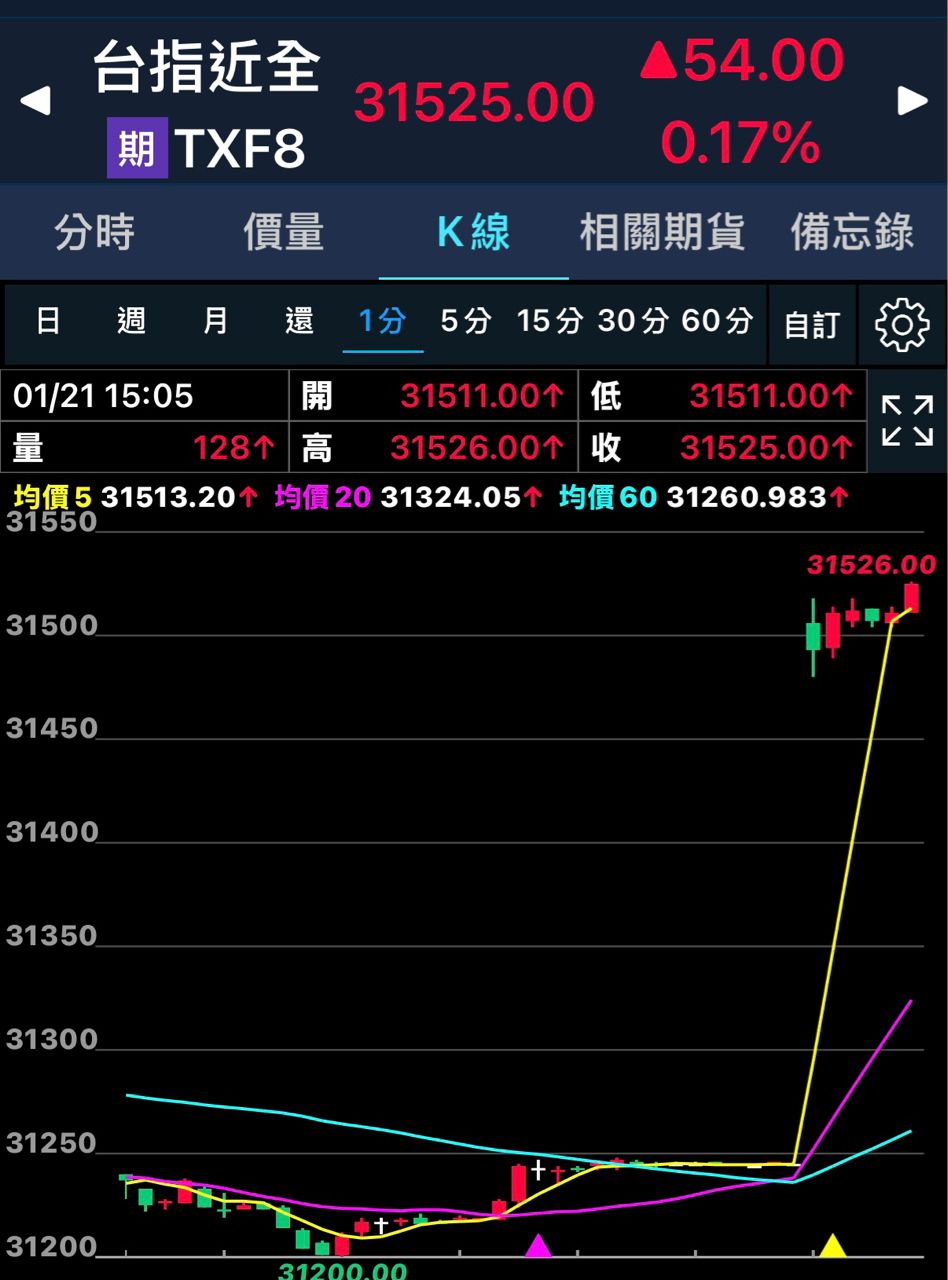Select the 1分 chart period
This screenshot has width=948, height=1280.
383,322
